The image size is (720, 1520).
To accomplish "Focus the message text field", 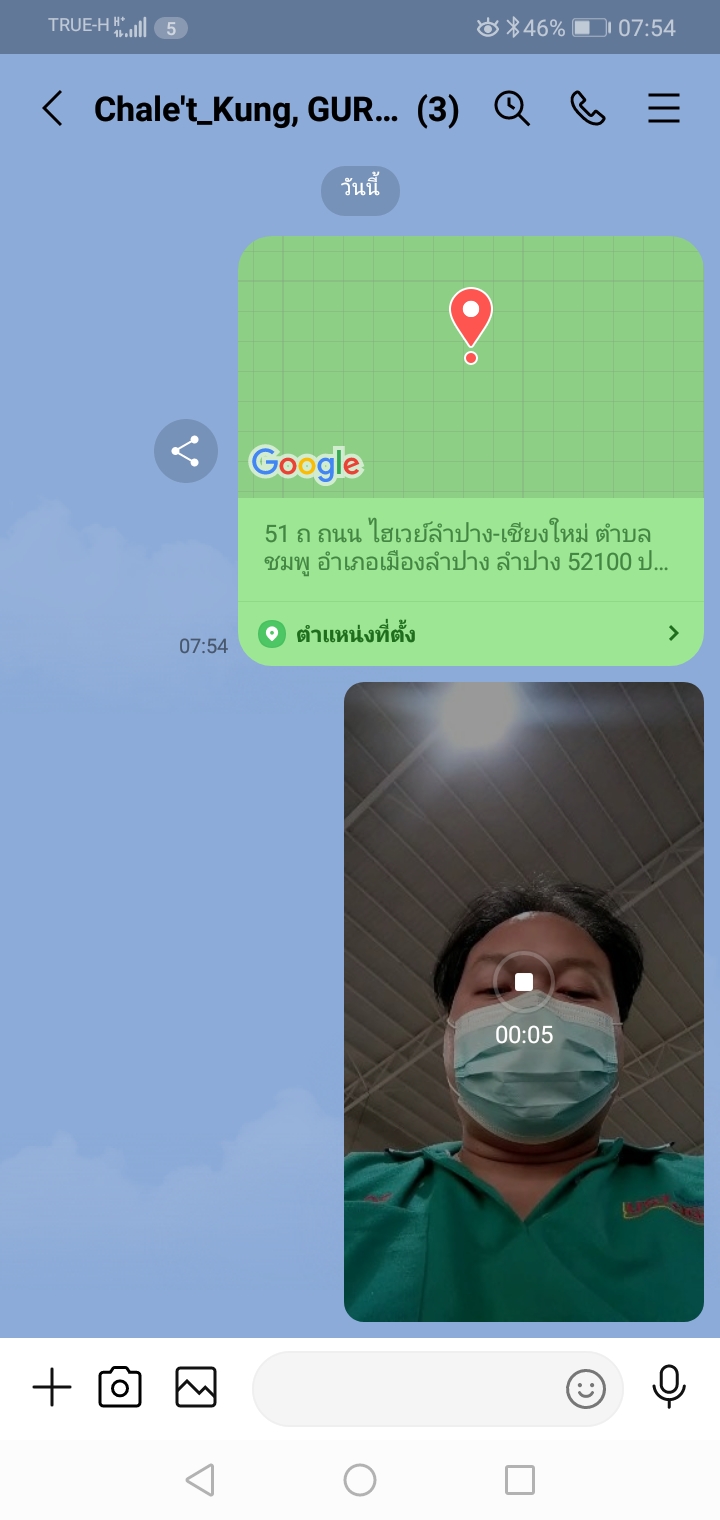I will (x=405, y=1388).
